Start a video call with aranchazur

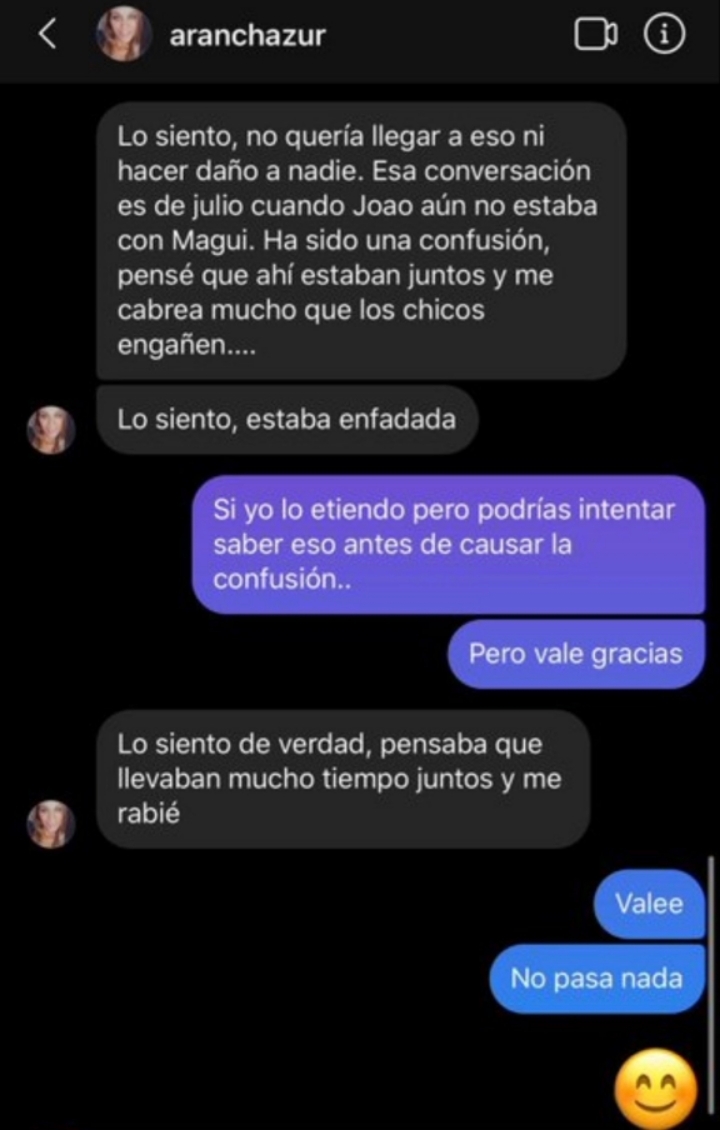coord(596,35)
